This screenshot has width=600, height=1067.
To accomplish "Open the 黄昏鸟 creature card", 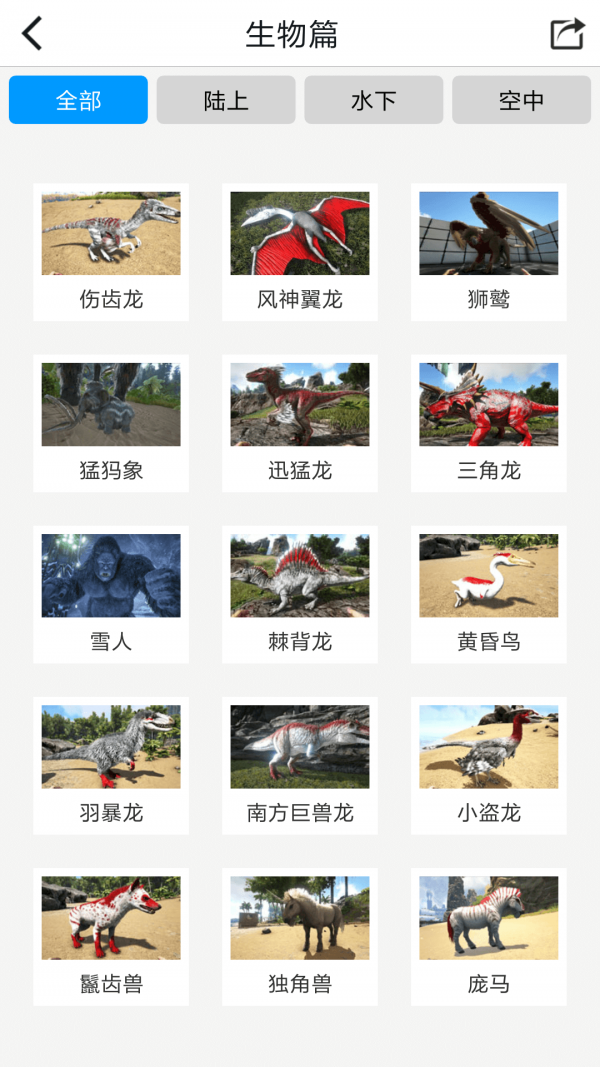I will click(x=489, y=594).
